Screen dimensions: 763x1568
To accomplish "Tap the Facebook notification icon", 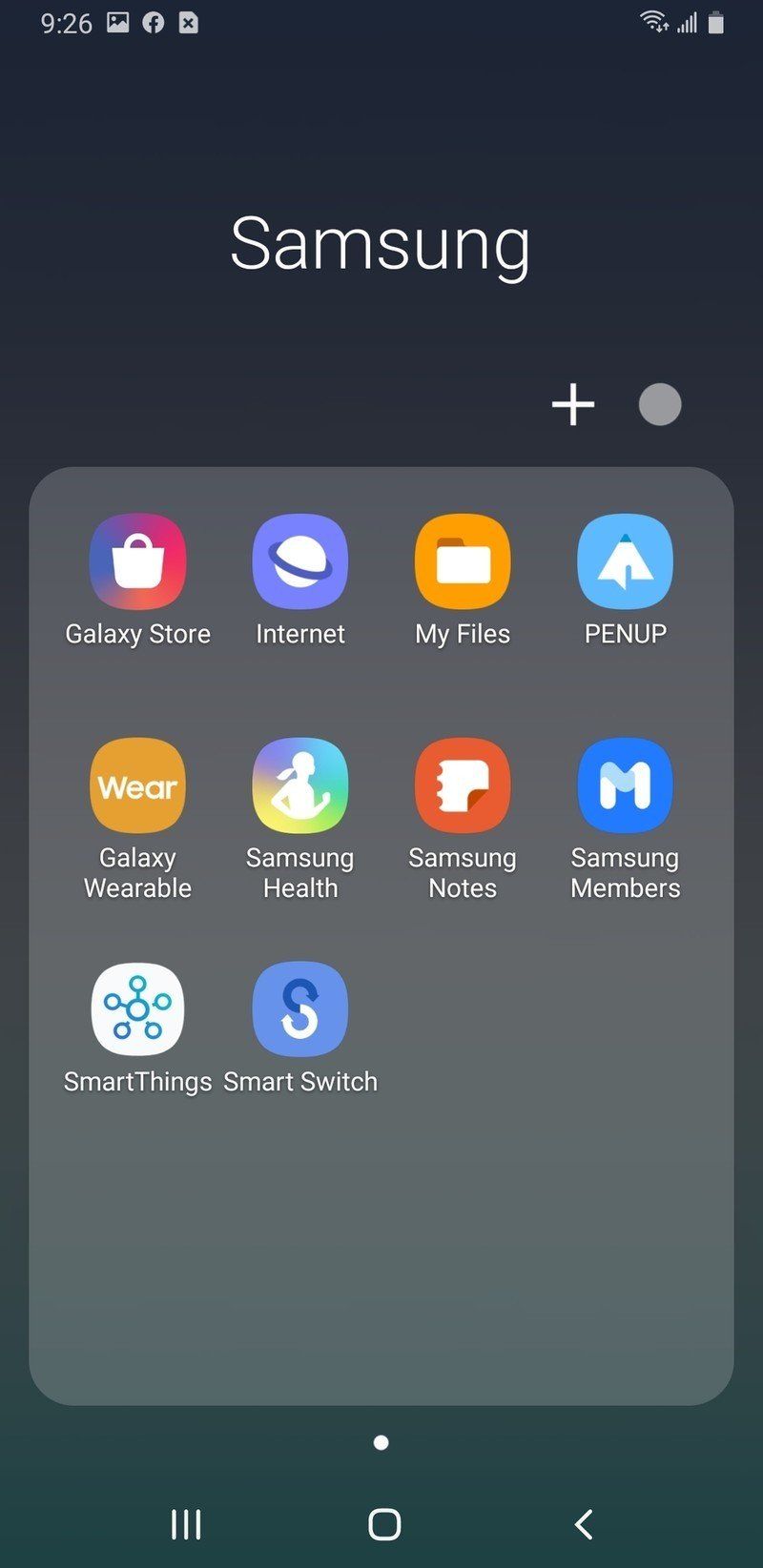I will pyautogui.click(x=153, y=22).
